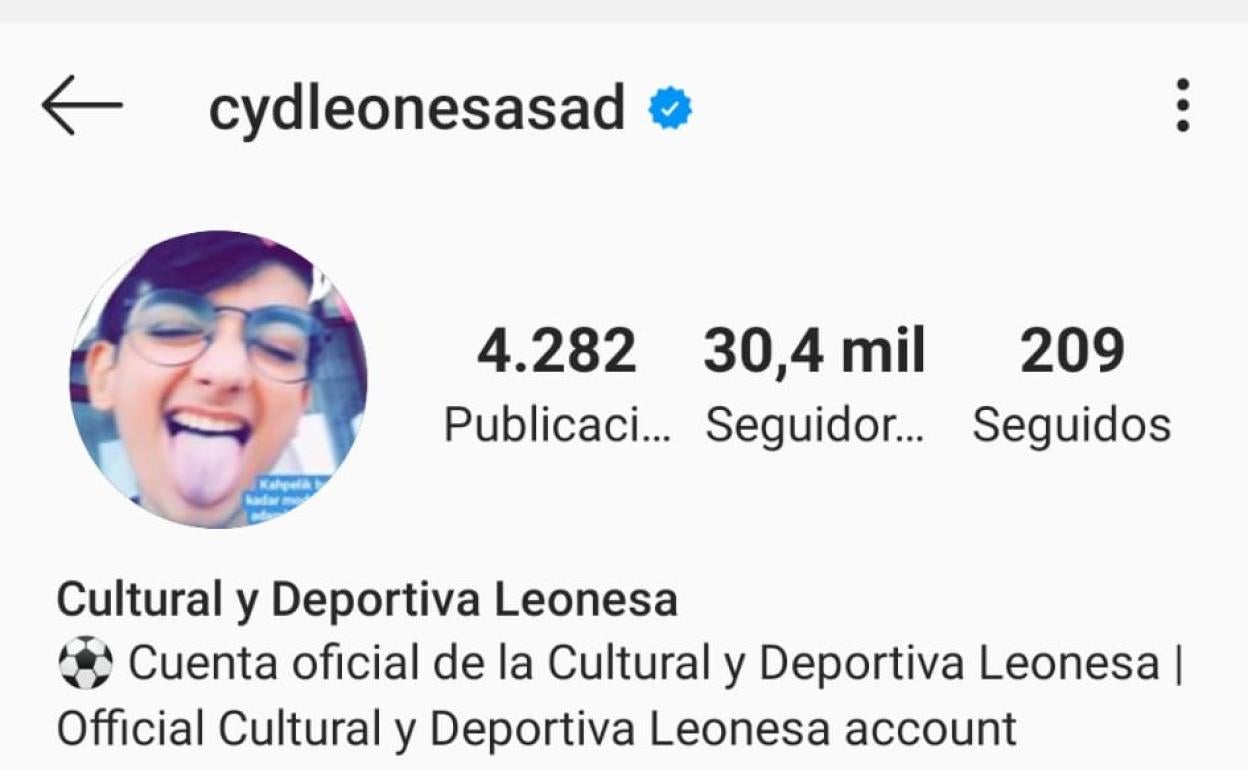Viewport: 1248px width, 770px height.
Task: View the 4.282 Publicaciones count
Action: [x=557, y=385]
